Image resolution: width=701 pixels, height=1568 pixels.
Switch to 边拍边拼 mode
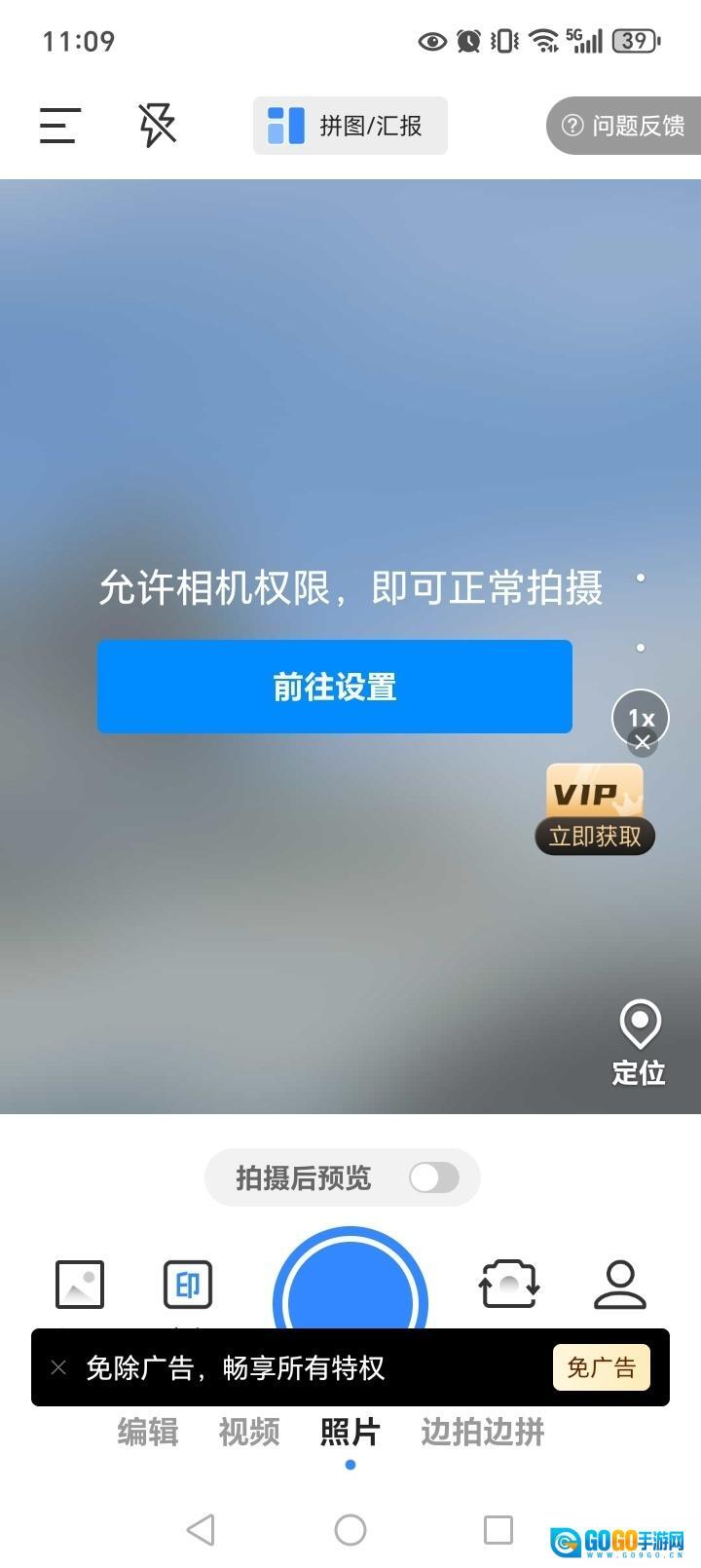(x=482, y=1432)
